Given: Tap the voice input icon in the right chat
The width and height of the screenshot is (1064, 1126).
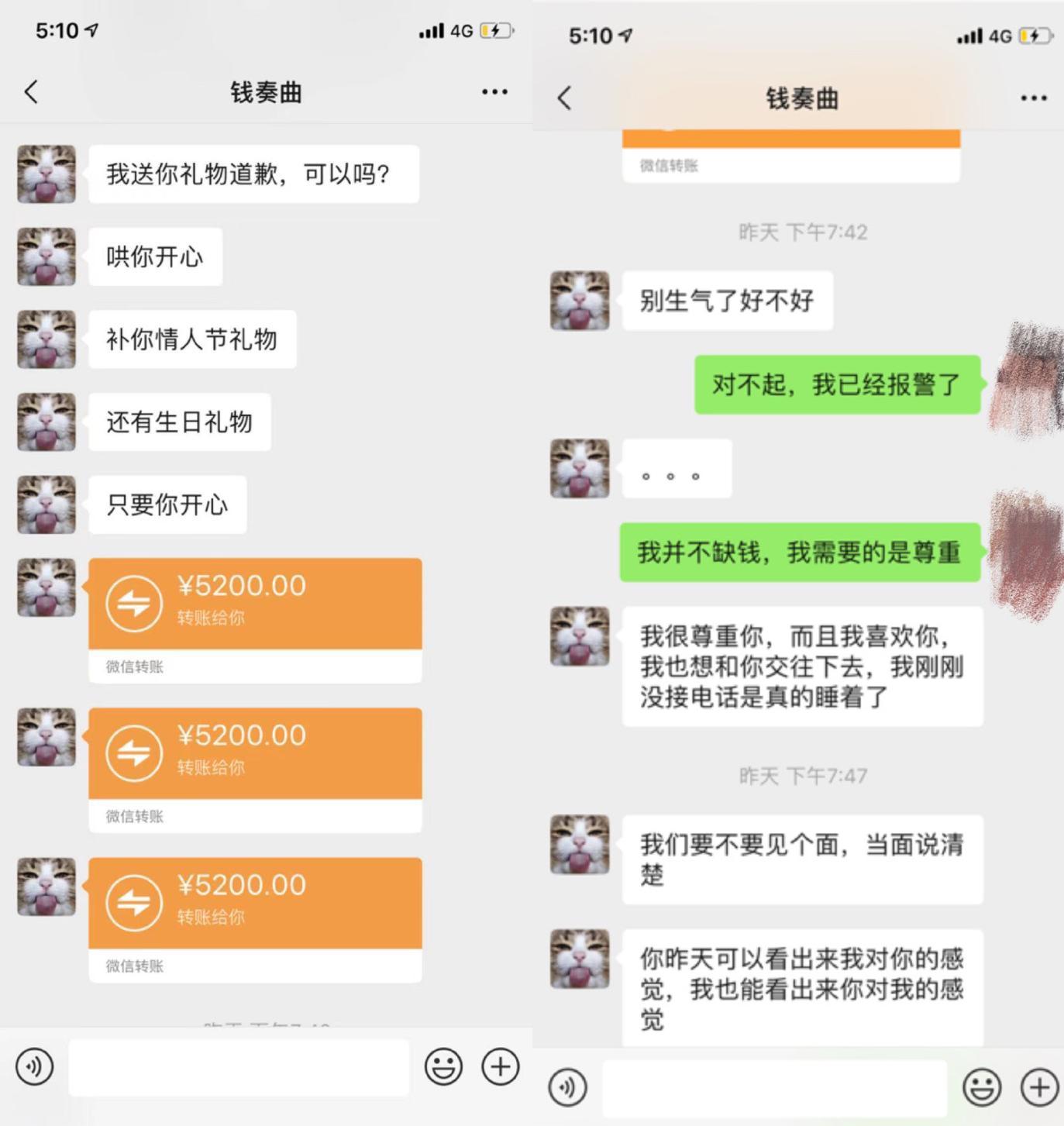Looking at the screenshot, I should coord(568,1086).
